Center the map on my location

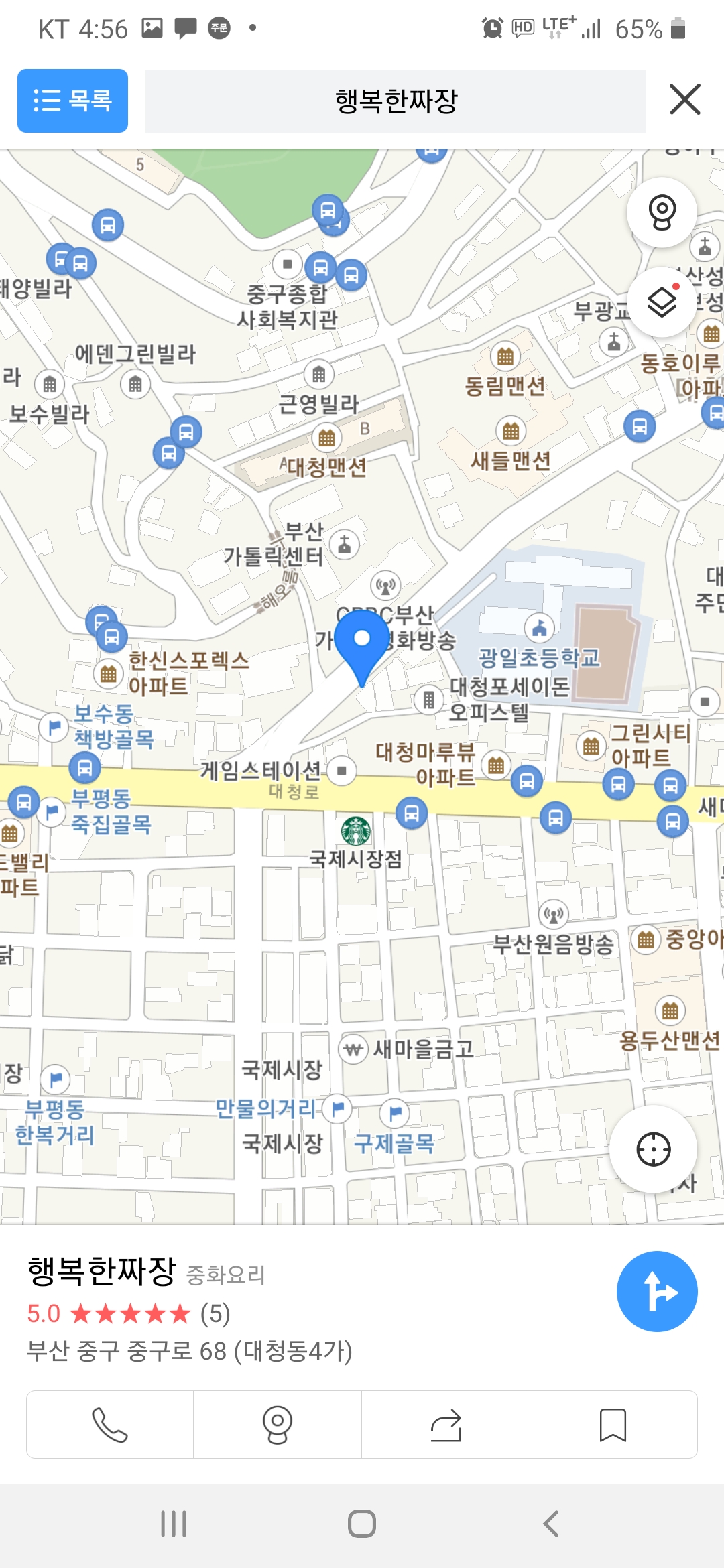click(x=653, y=1149)
